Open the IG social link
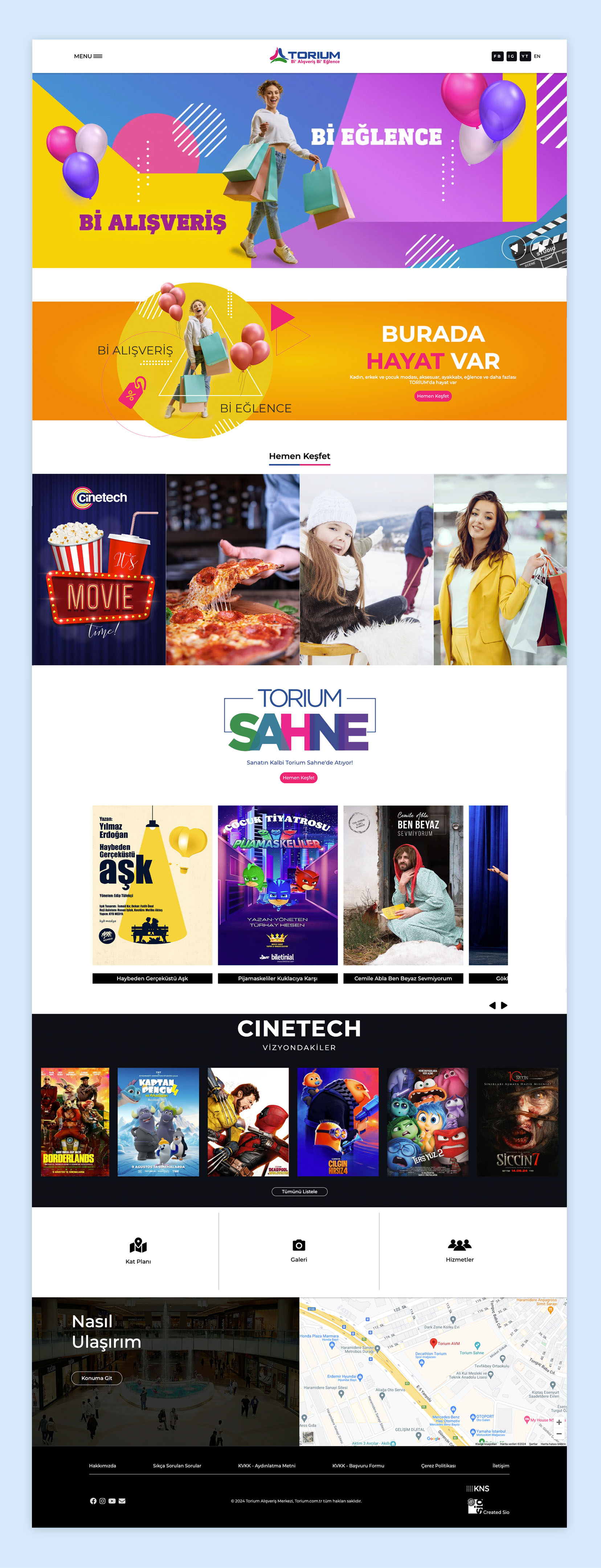Viewport: 601px width, 1568px height. 511,56
